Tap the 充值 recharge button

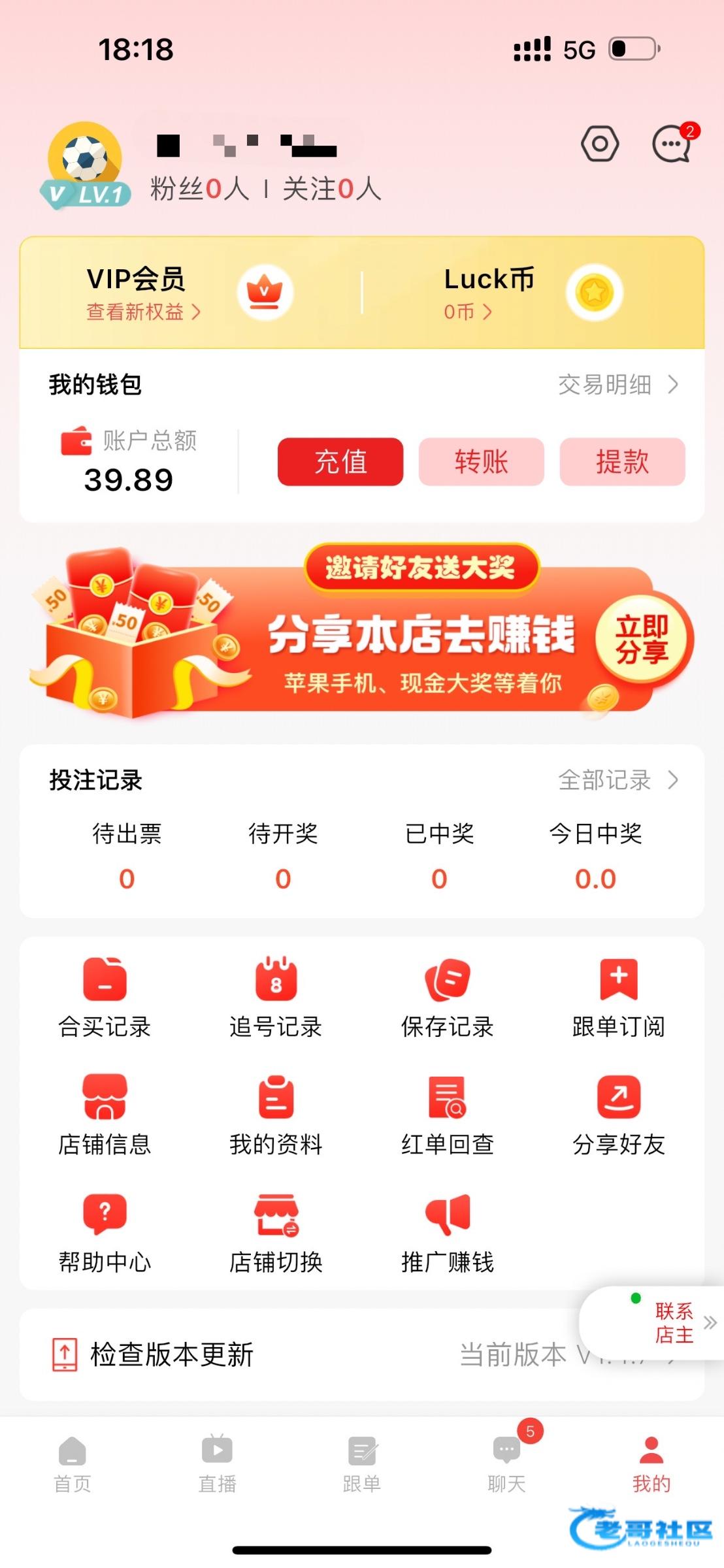point(340,462)
